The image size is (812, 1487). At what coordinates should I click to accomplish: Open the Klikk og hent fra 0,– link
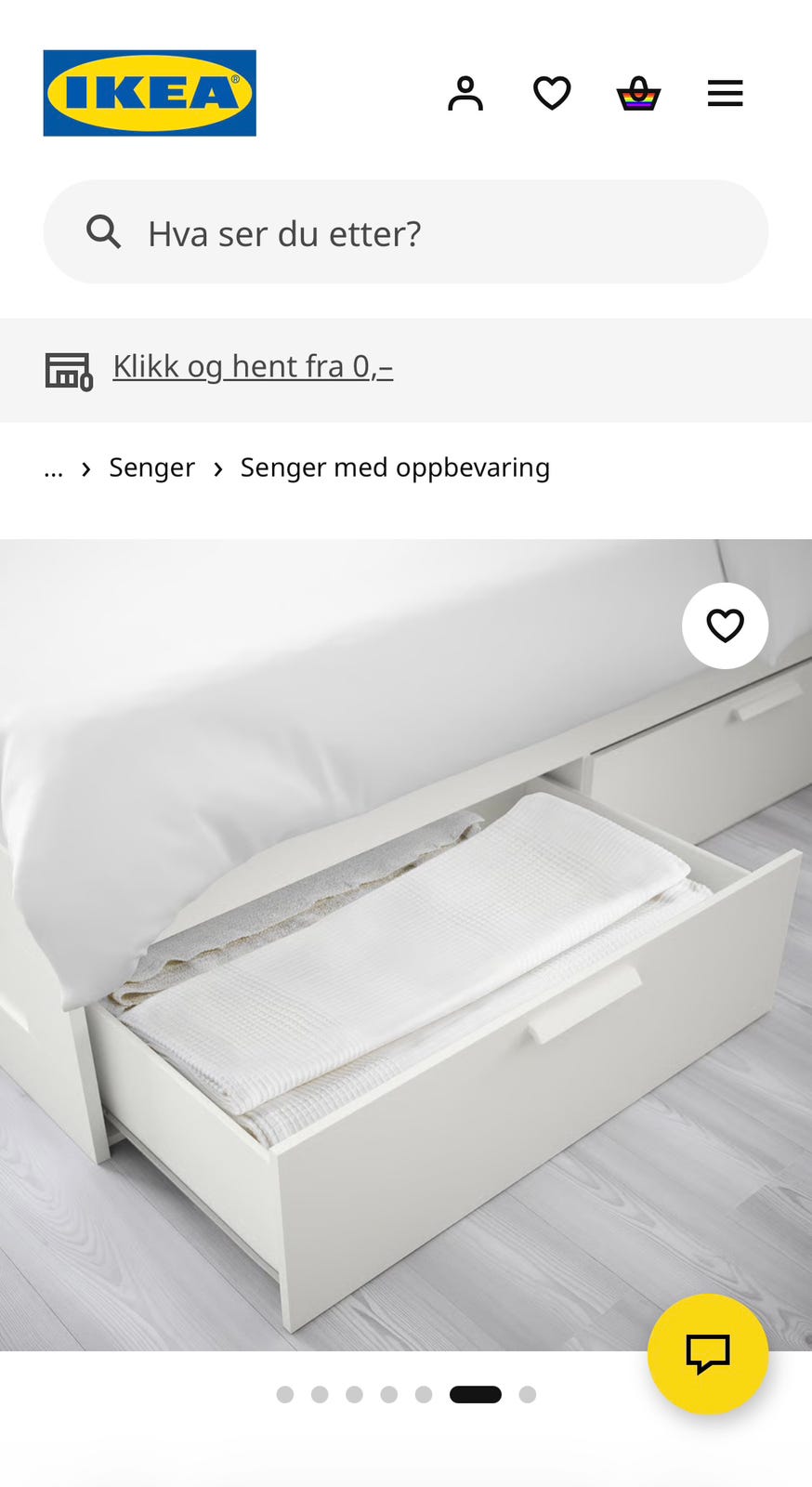point(252,366)
